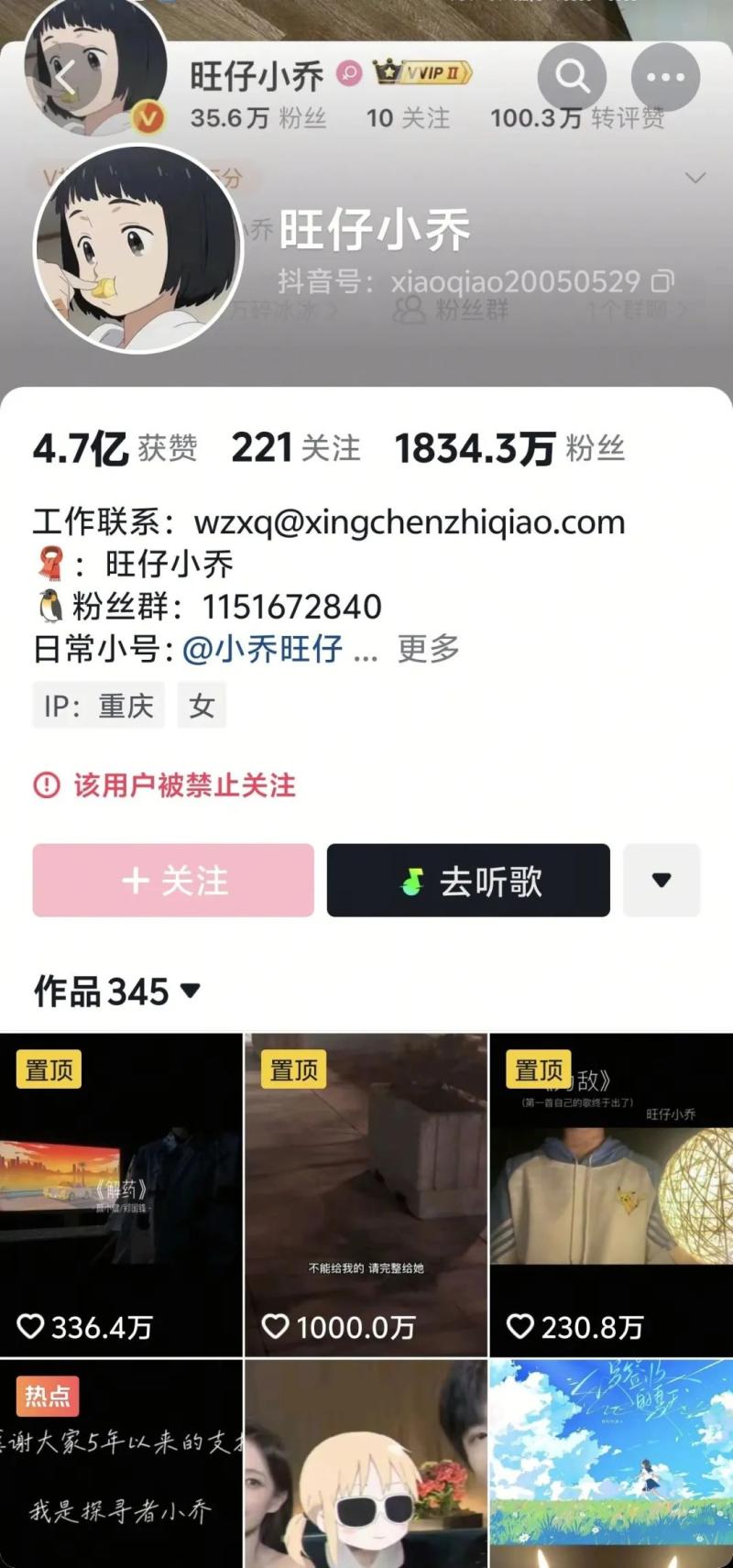The image size is (733, 1568).
Task: Copy the Douyin ID xiaoqiao20050529
Action: 662,281
